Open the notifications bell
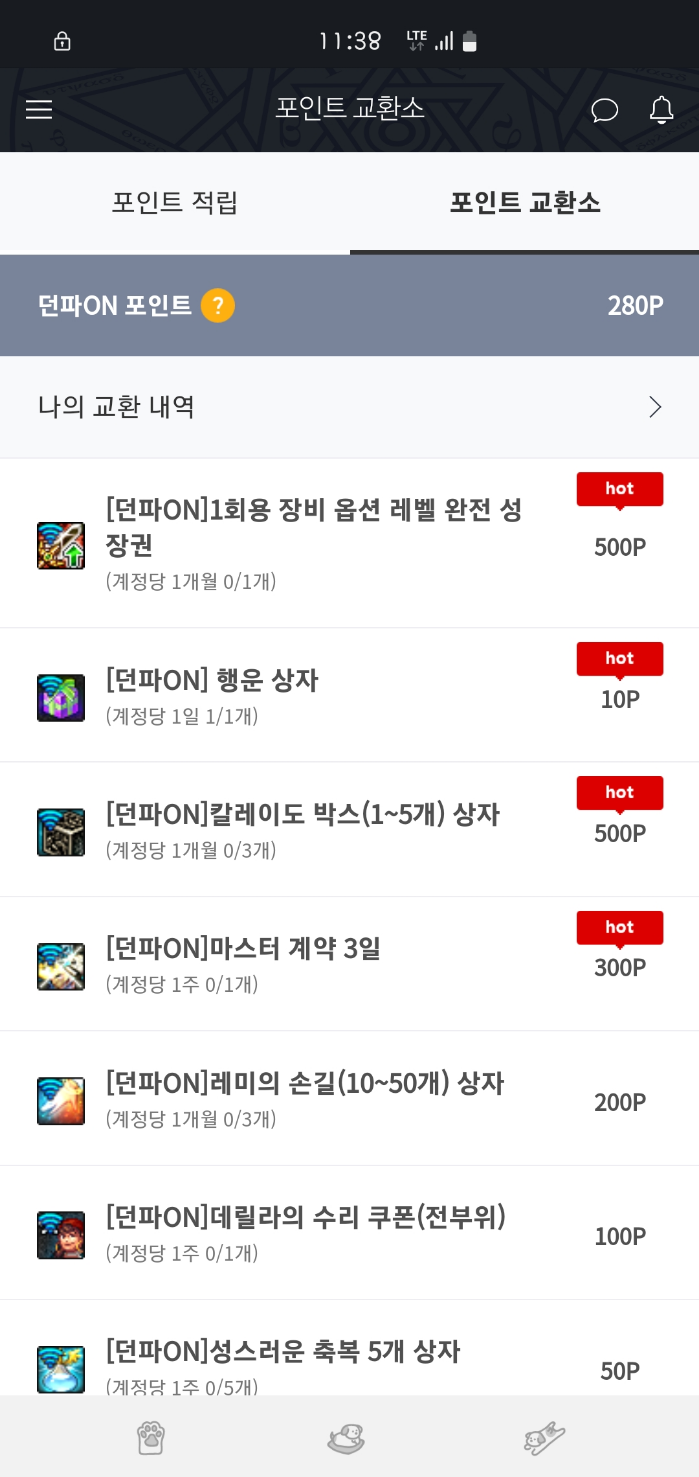The width and height of the screenshot is (699, 1477). point(661,110)
